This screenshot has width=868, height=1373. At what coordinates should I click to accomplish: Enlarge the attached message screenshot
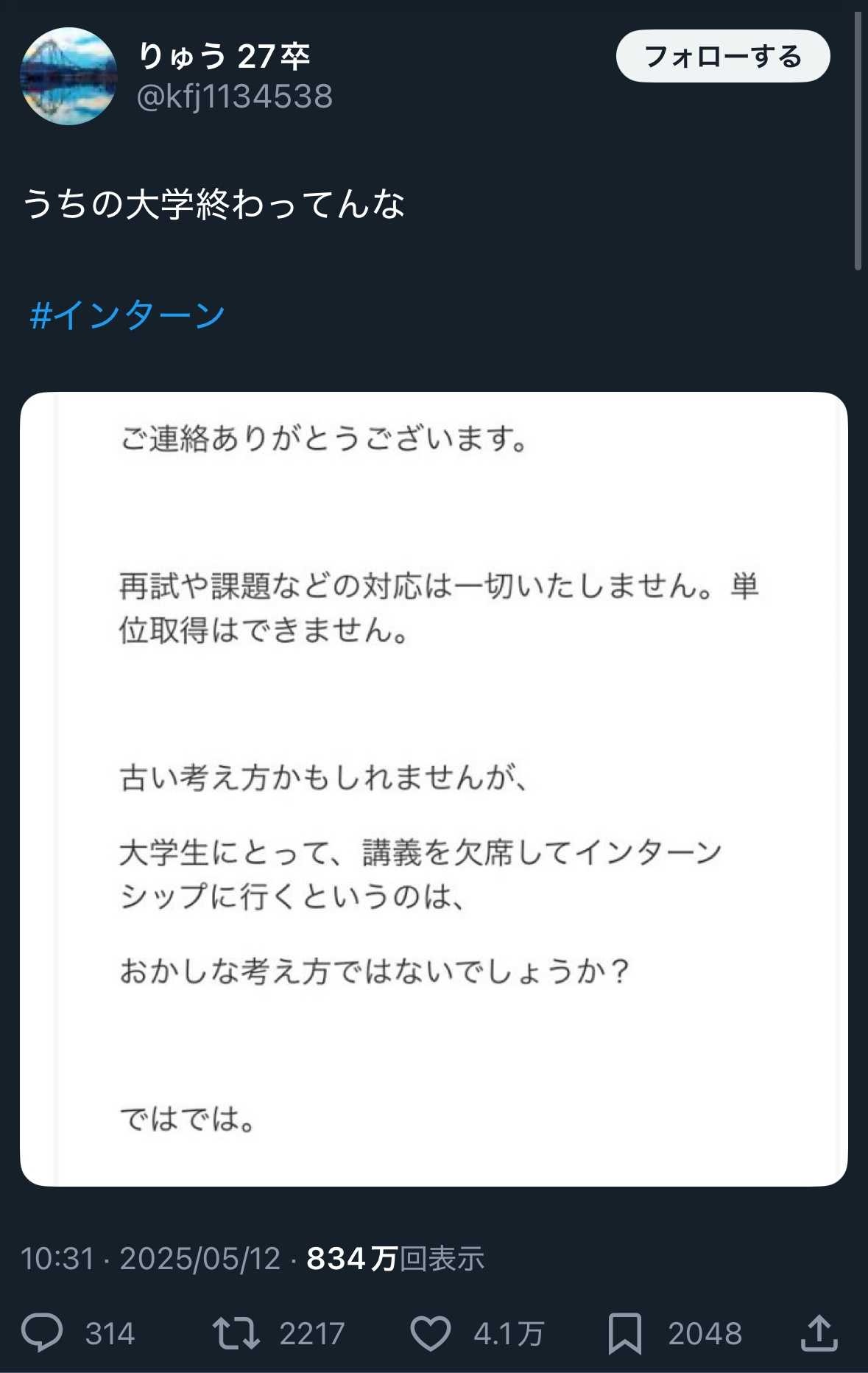(434, 788)
